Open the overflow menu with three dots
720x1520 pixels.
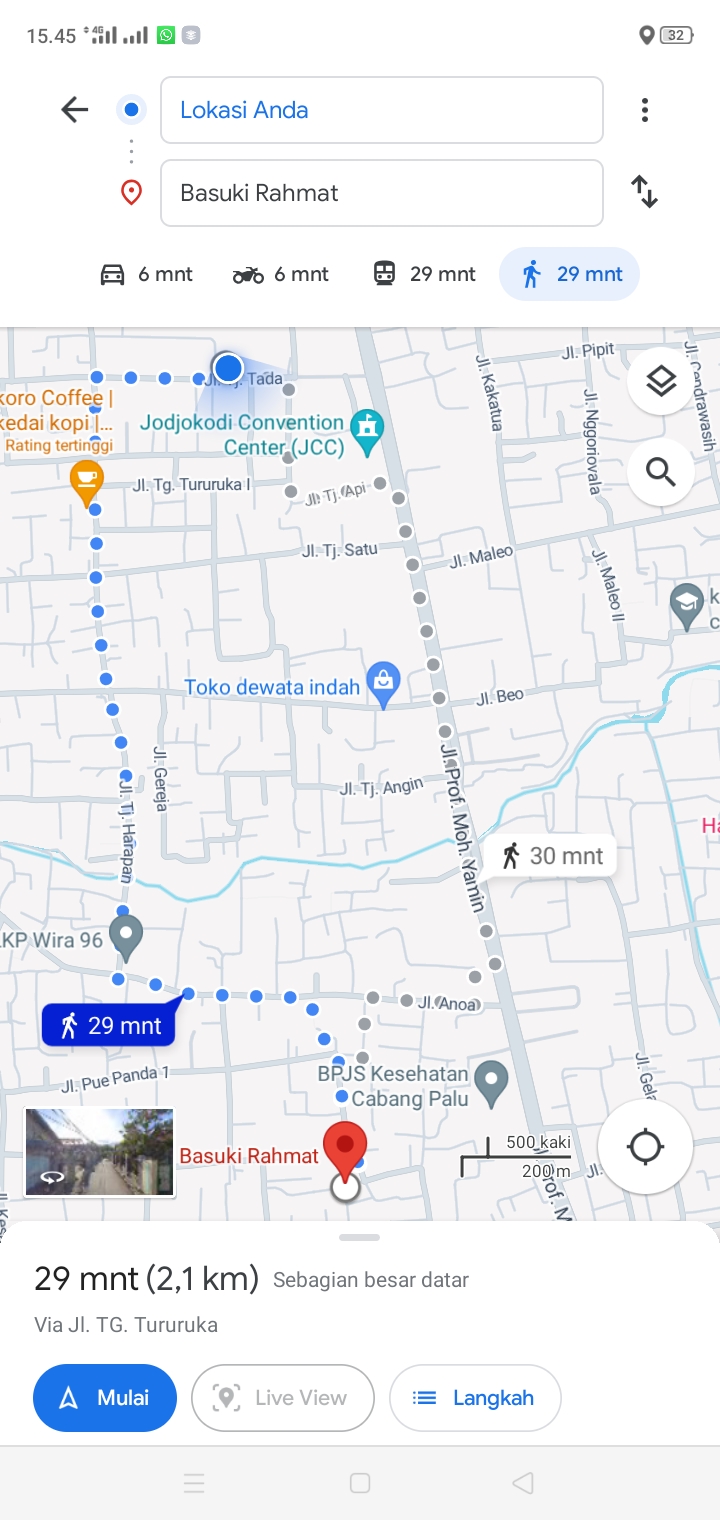pos(645,110)
